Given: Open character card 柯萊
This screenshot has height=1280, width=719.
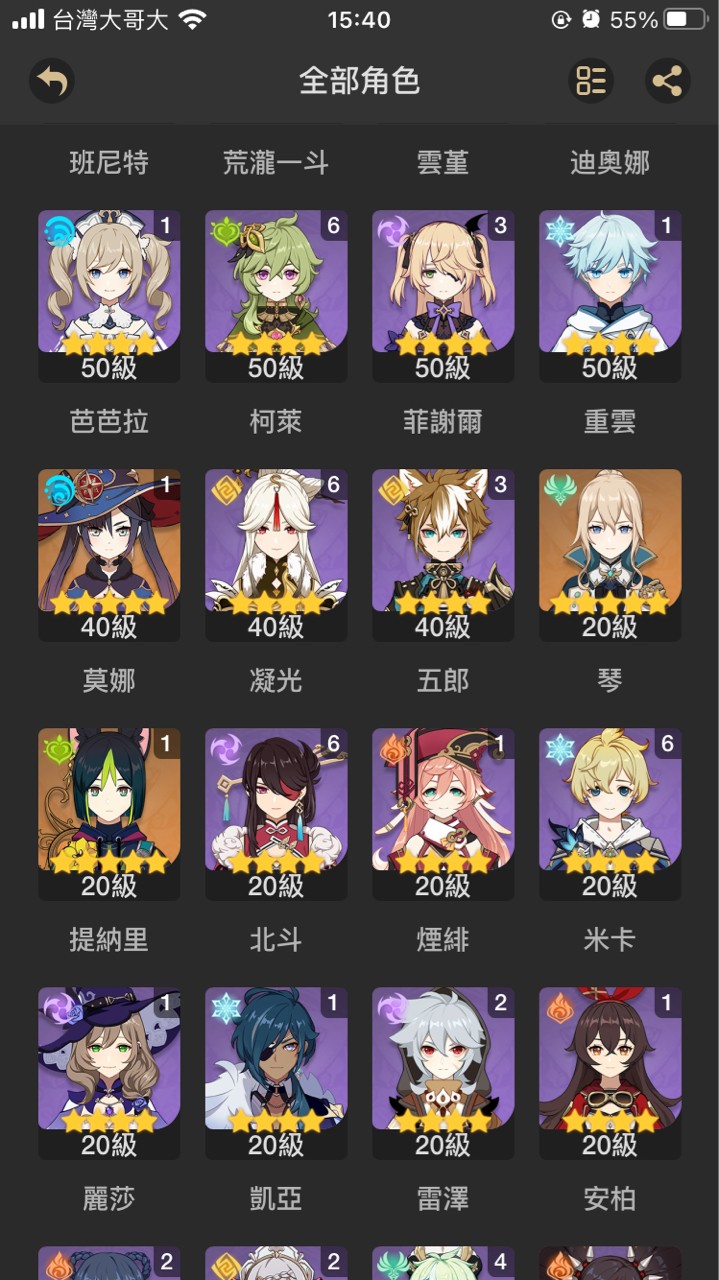Looking at the screenshot, I should tap(276, 295).
